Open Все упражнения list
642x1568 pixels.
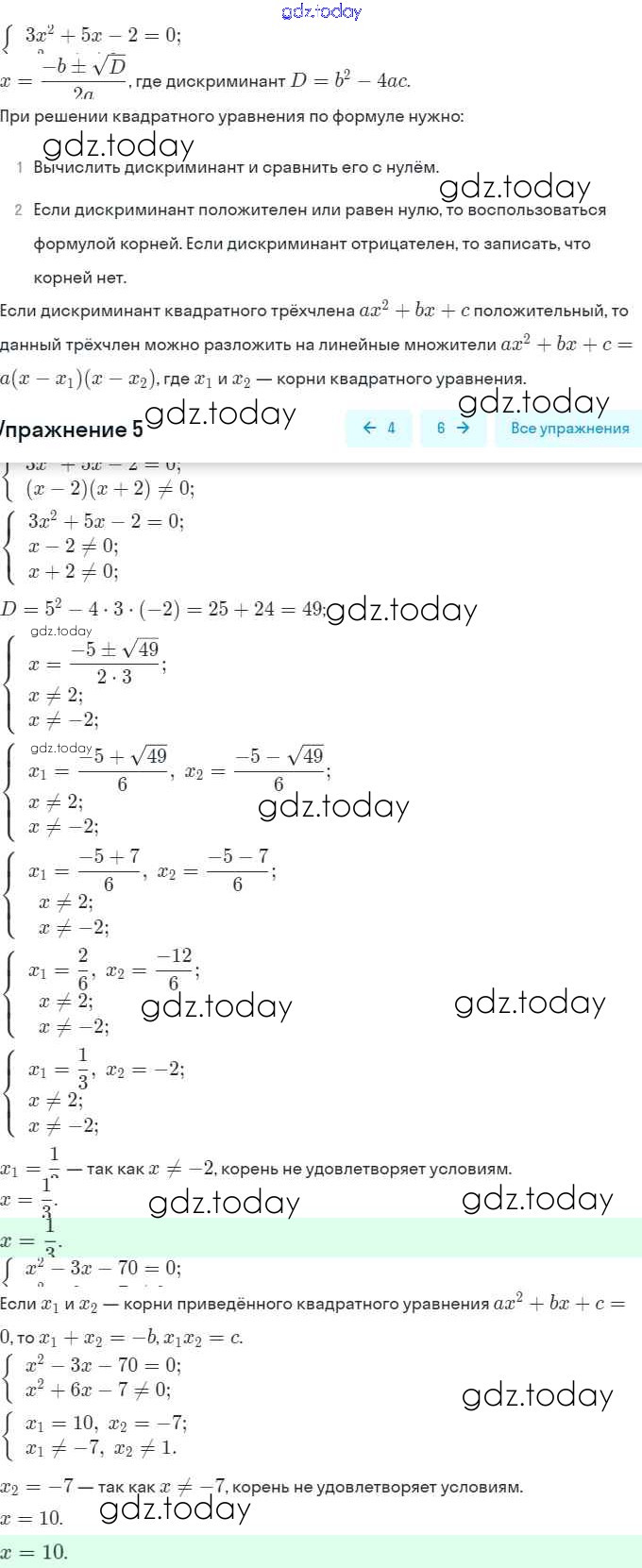point(568,428)
